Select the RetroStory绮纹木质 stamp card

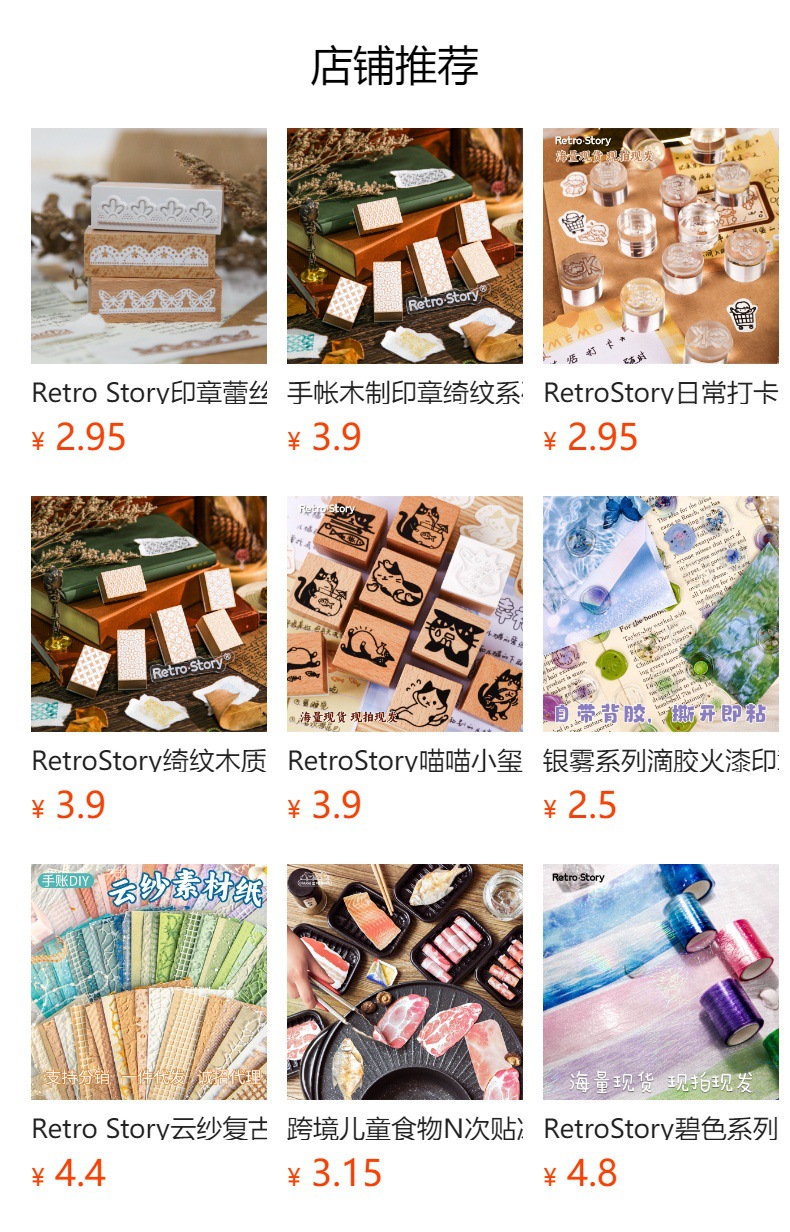pos(149,660)
